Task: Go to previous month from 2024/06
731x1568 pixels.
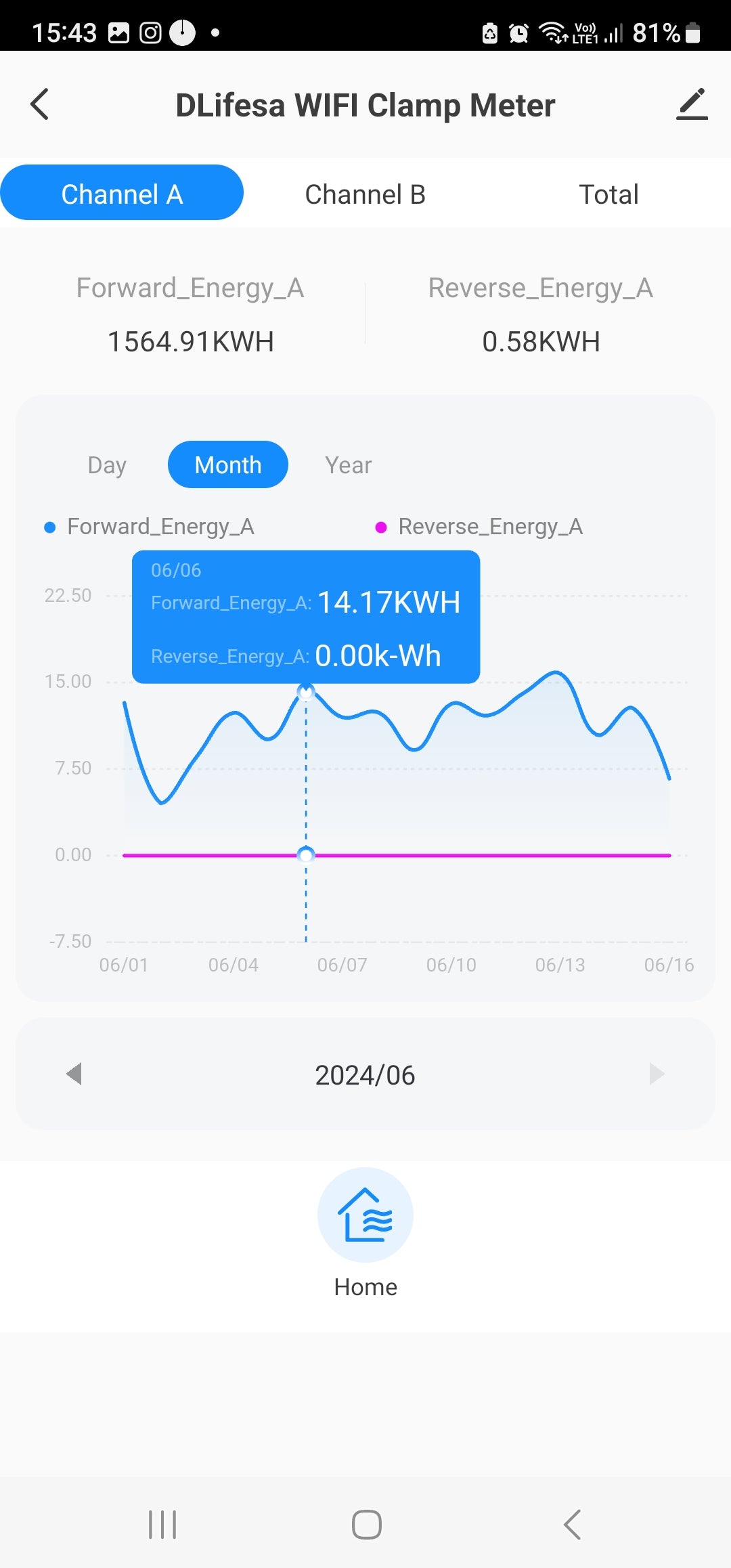Action: pos(74,1074)
